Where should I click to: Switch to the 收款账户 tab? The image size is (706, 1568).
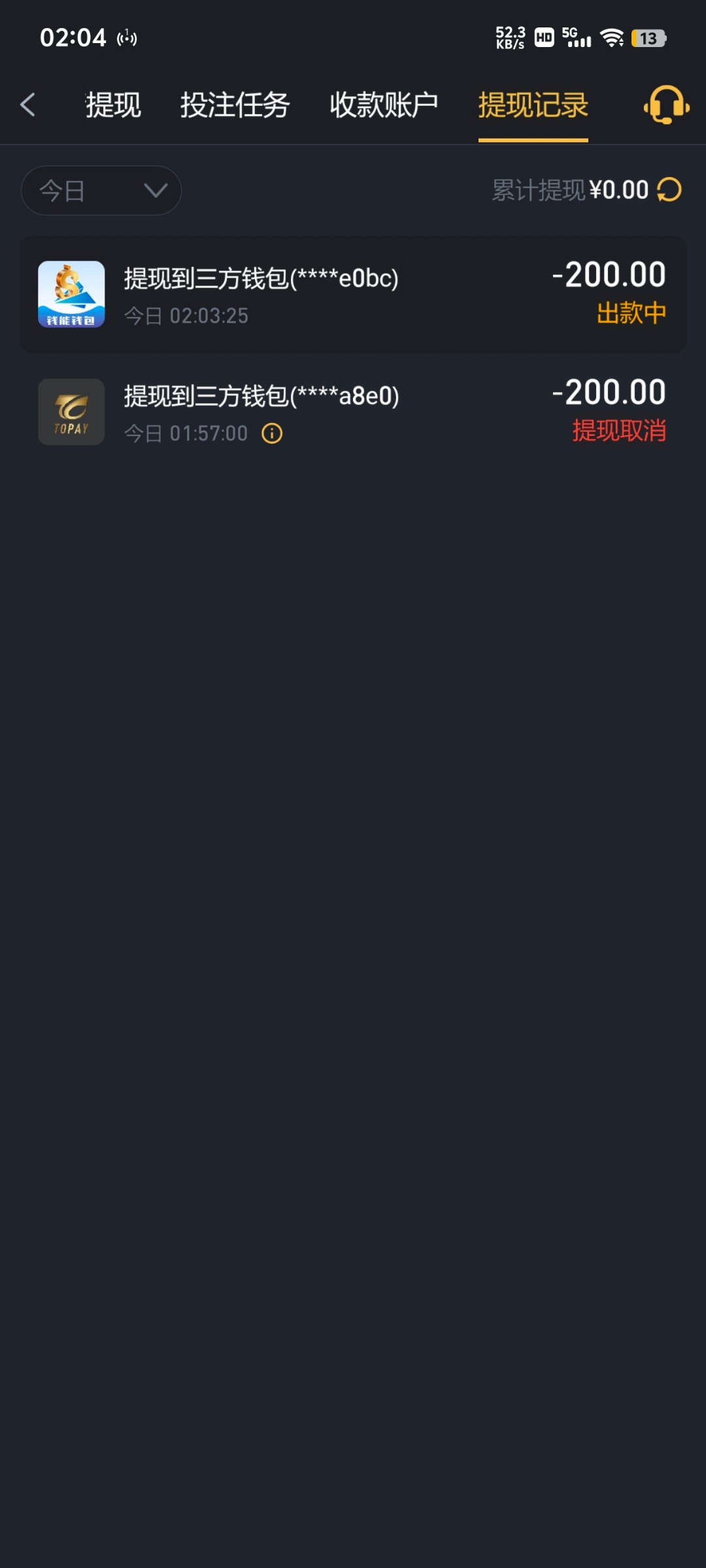384,105
